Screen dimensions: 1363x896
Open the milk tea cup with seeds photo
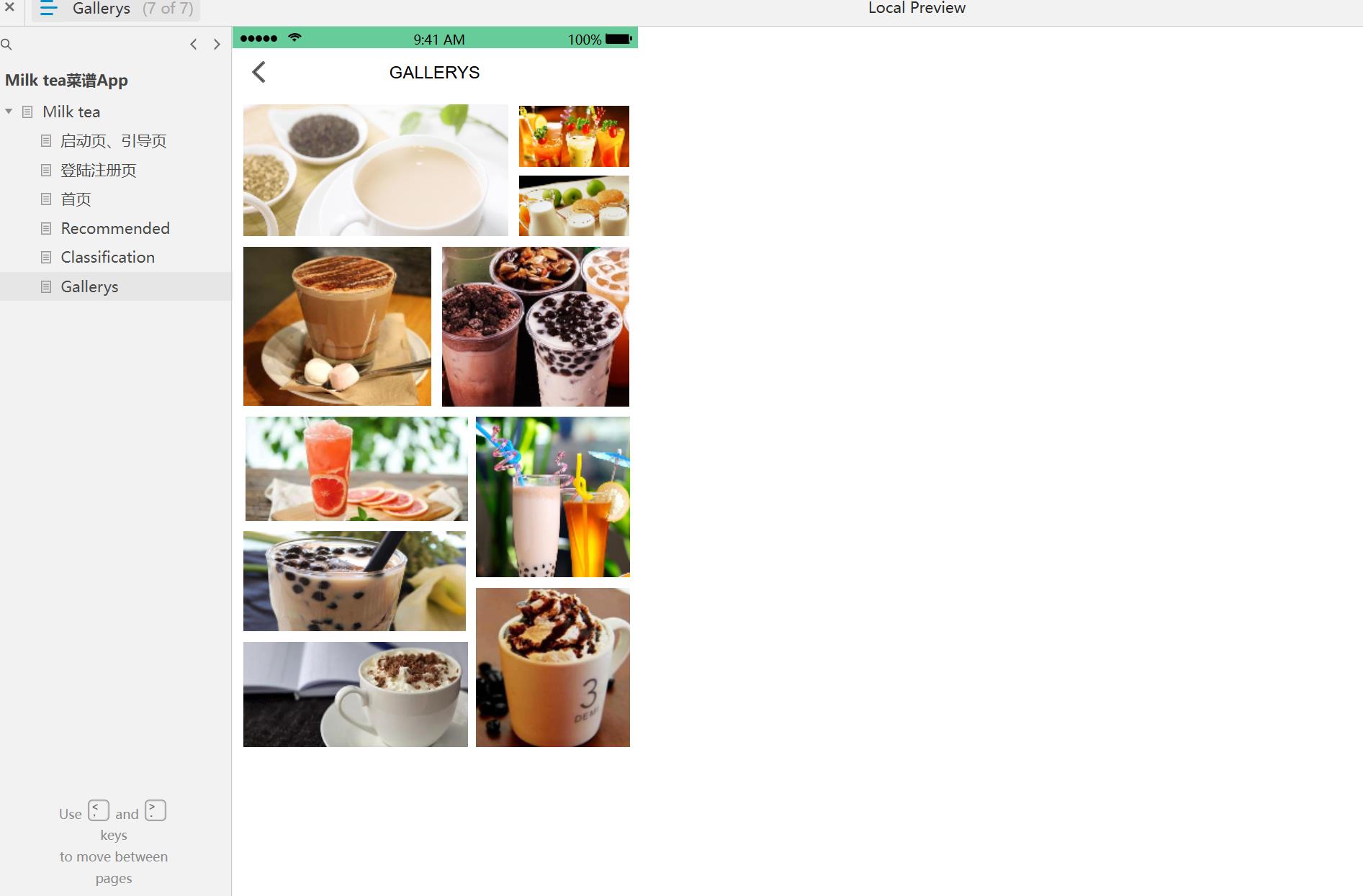coord(375,170)
